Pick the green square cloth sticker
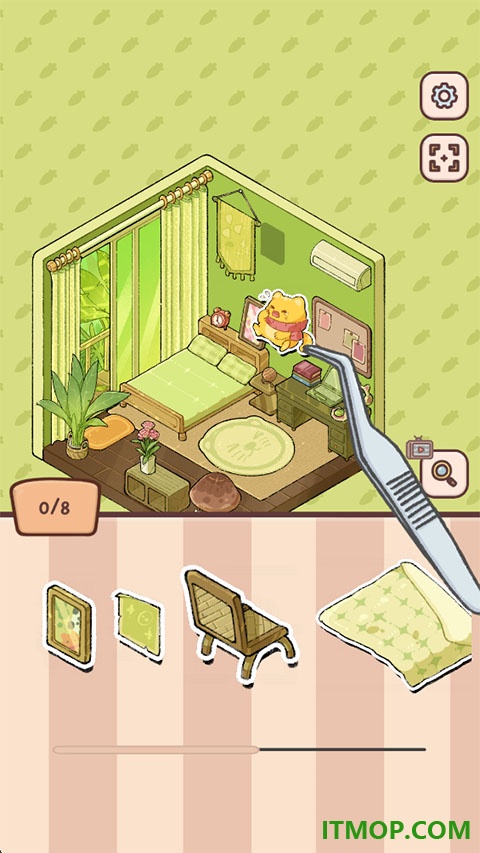 (139, 626)
